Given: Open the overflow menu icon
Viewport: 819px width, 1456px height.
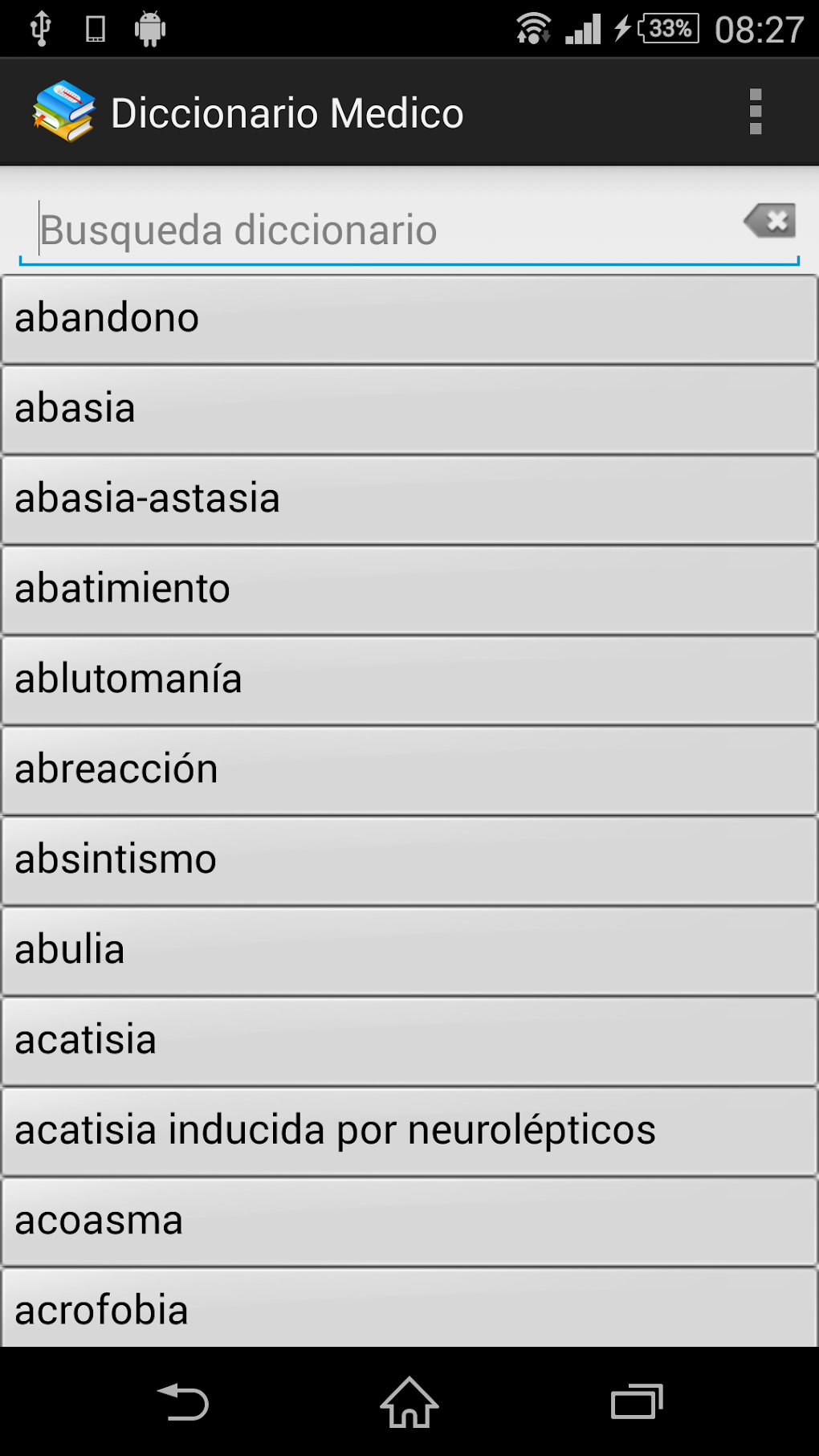Looking at the screenshot, I should click(753, 112).
